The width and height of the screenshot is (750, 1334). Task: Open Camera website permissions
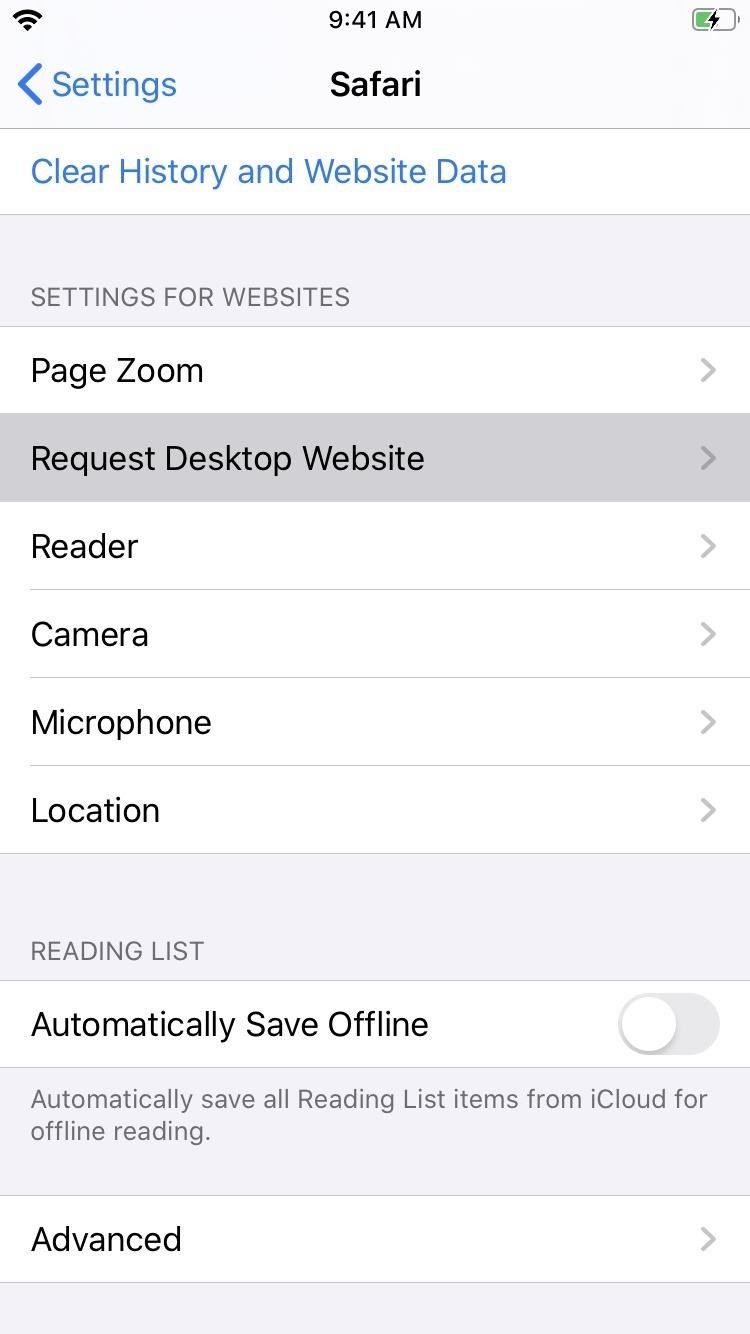point(375,634)
